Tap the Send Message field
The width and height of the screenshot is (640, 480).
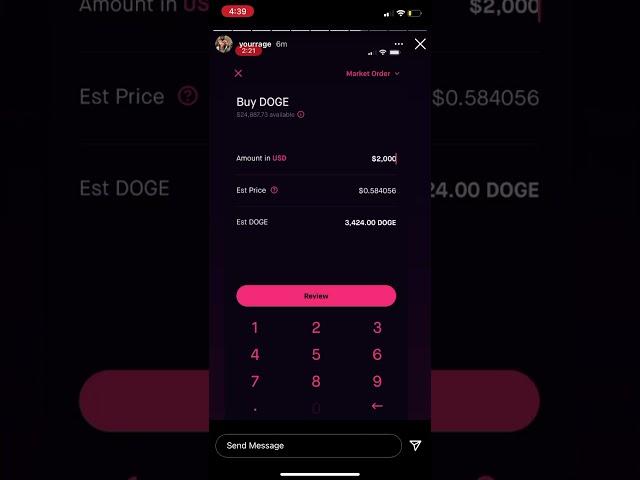308,445
